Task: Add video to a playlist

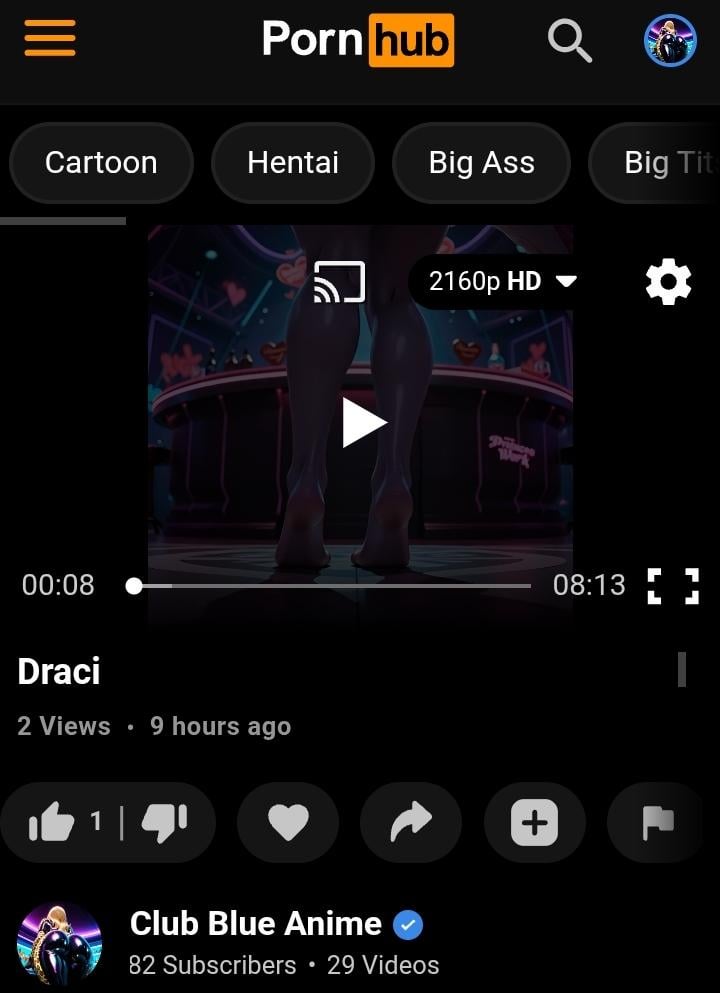Action: (534, 823)
